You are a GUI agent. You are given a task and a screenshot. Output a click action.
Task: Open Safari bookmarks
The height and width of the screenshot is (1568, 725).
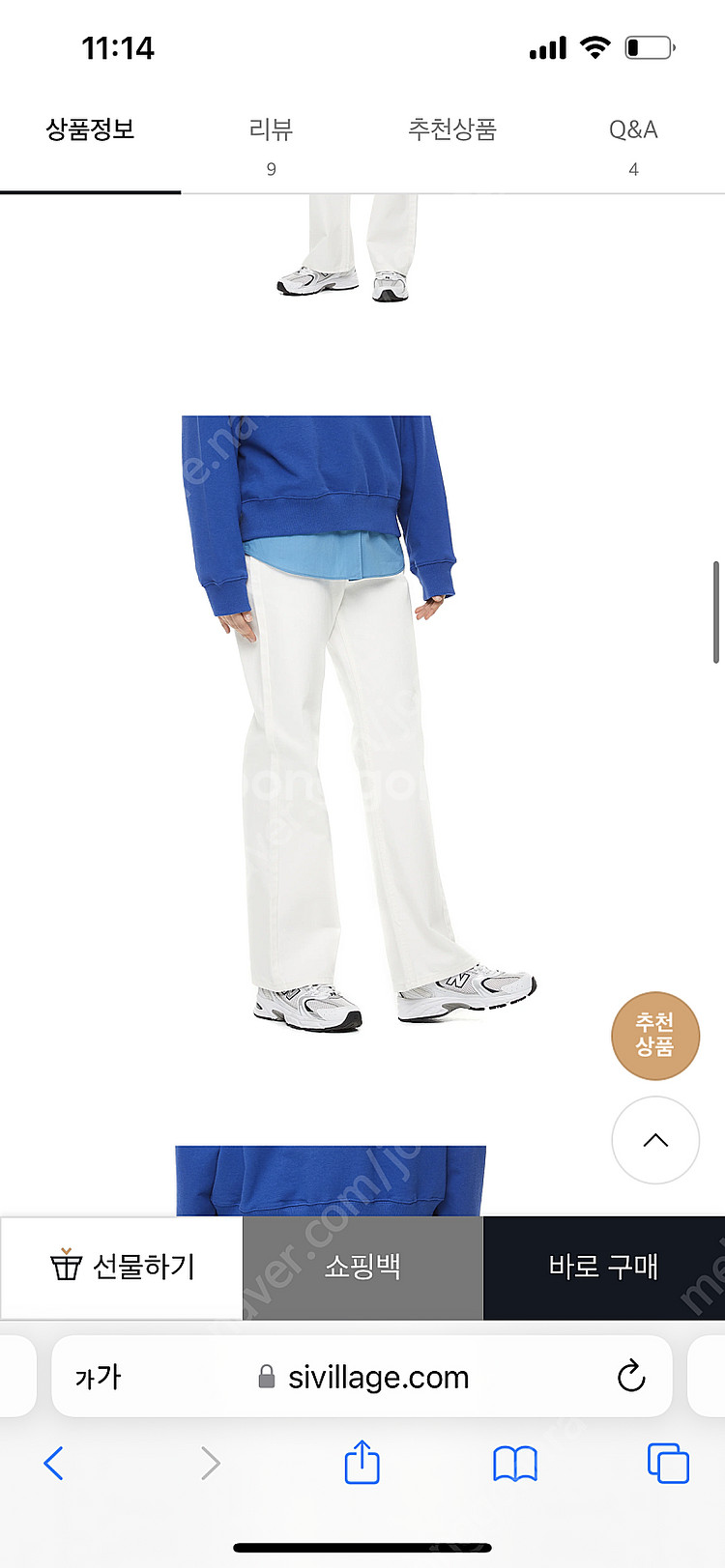coord(515,1464)
